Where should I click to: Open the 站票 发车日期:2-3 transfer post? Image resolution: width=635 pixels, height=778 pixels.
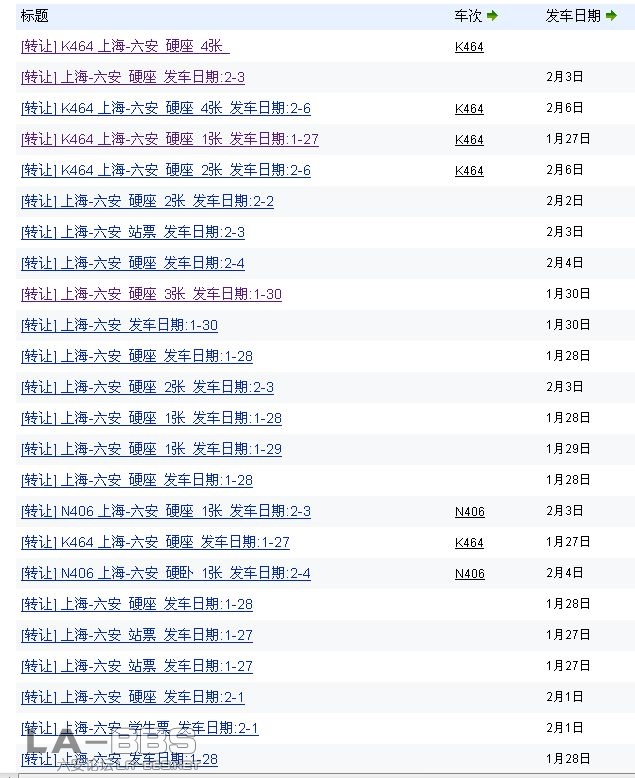click(132, 232)
